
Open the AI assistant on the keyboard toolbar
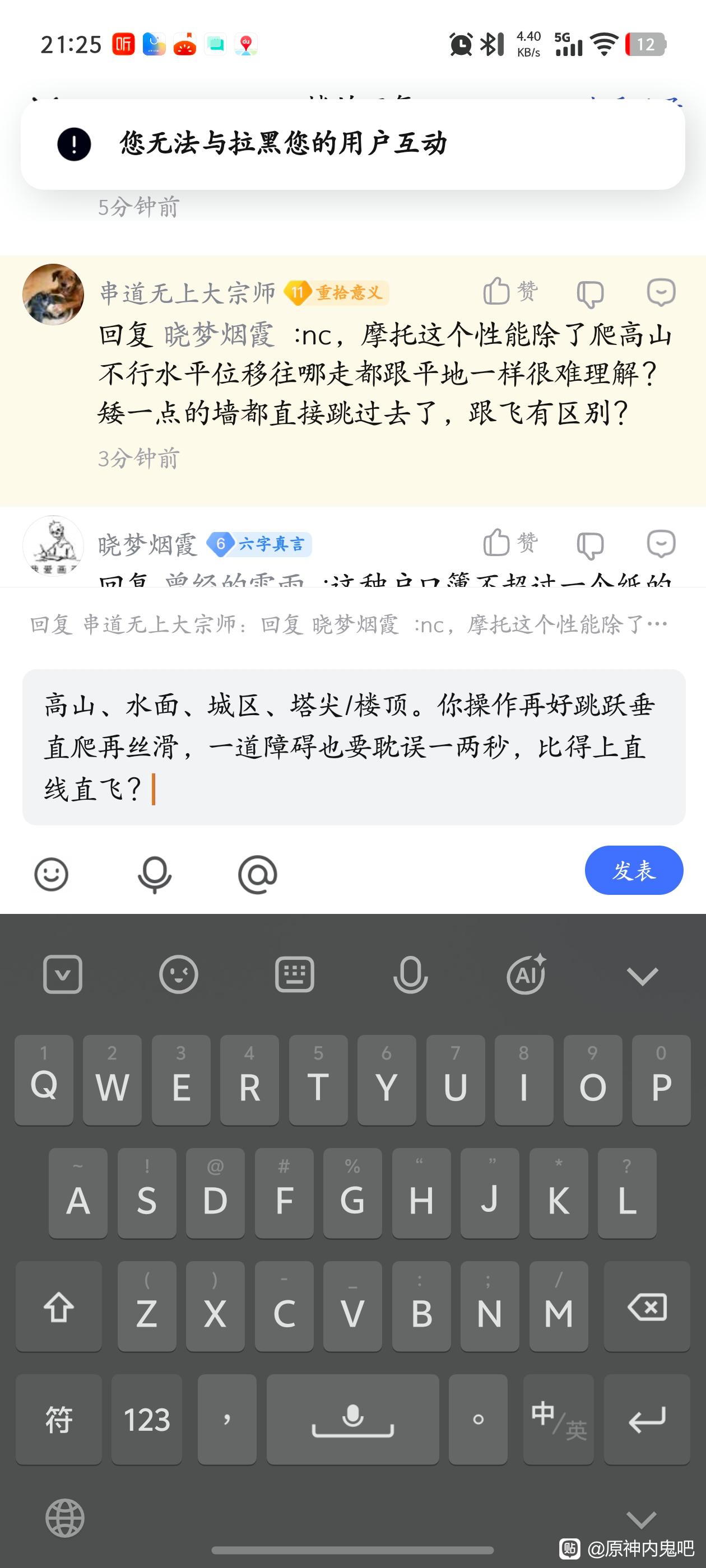tap(526, 974)
